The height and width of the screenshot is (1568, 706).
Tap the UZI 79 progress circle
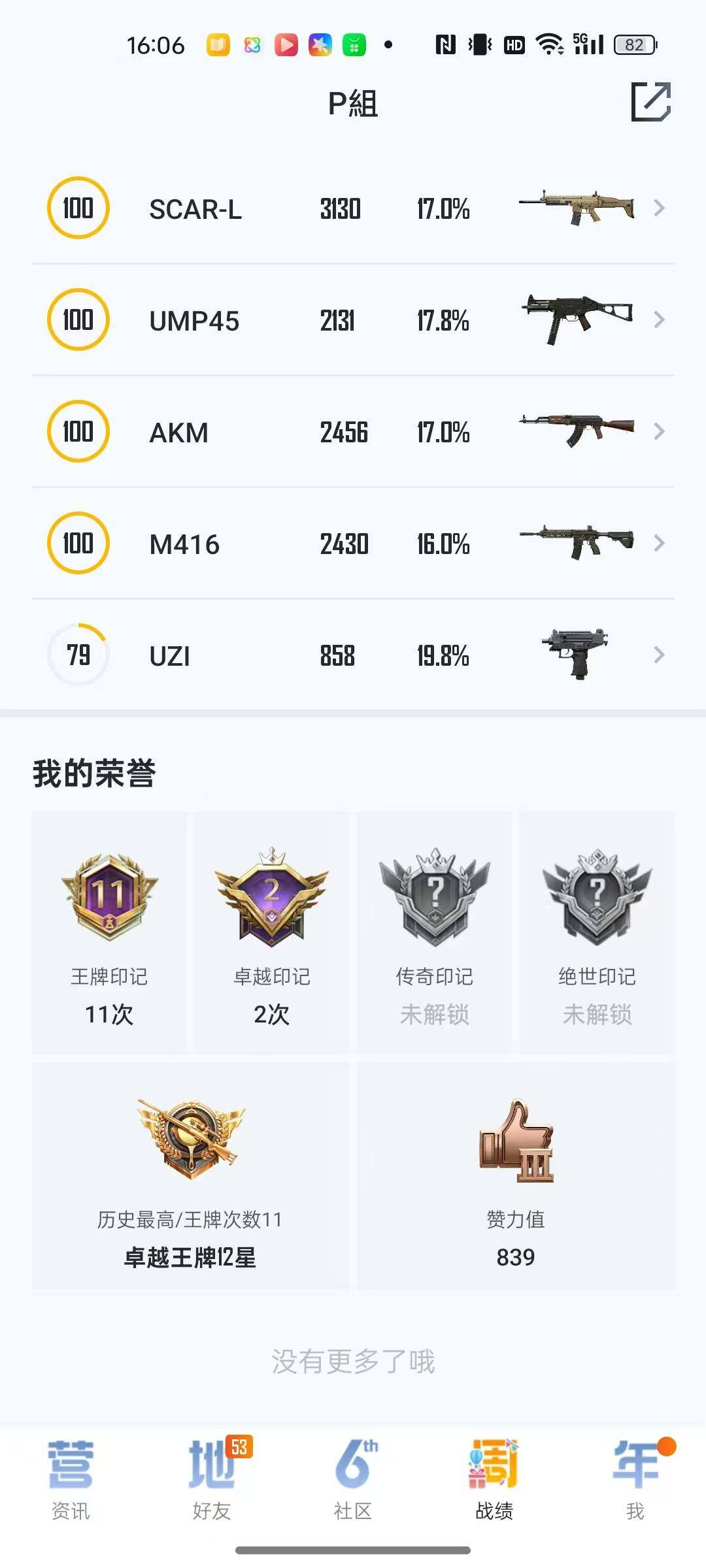pyautogui.click(x=77, y=654)
